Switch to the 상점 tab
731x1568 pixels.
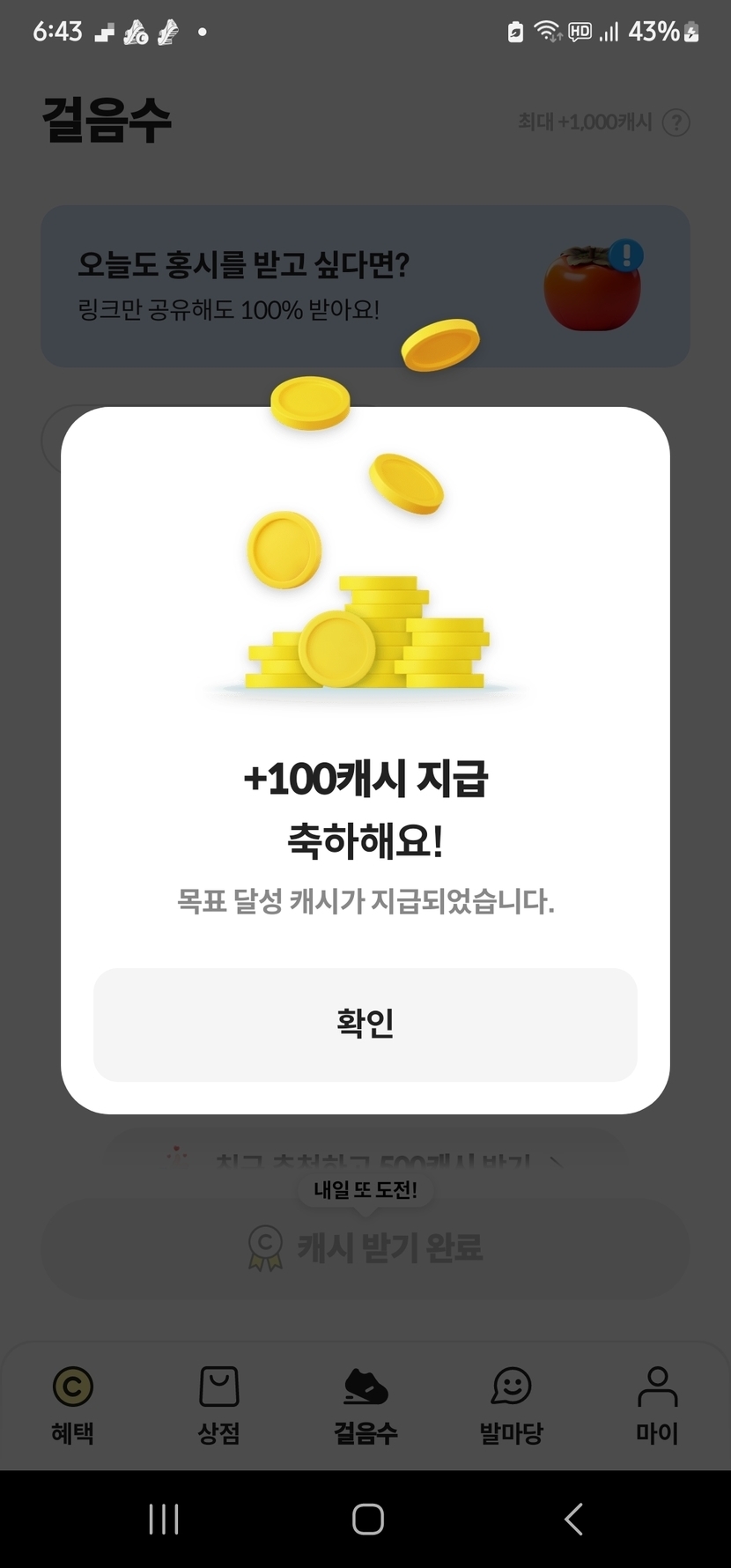point(218,1404)
